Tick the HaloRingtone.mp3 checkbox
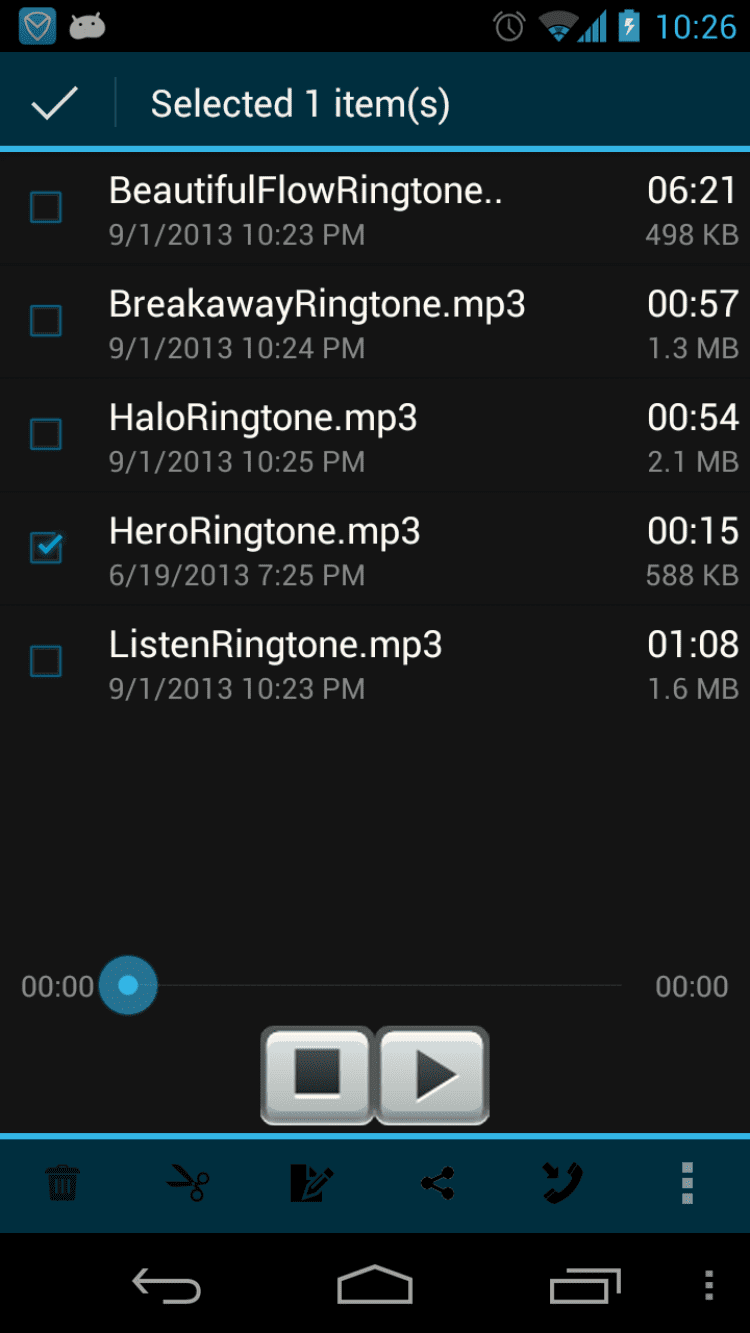Image resolution: width=750 pixels, height=1333 pixels. coord(46,434)
